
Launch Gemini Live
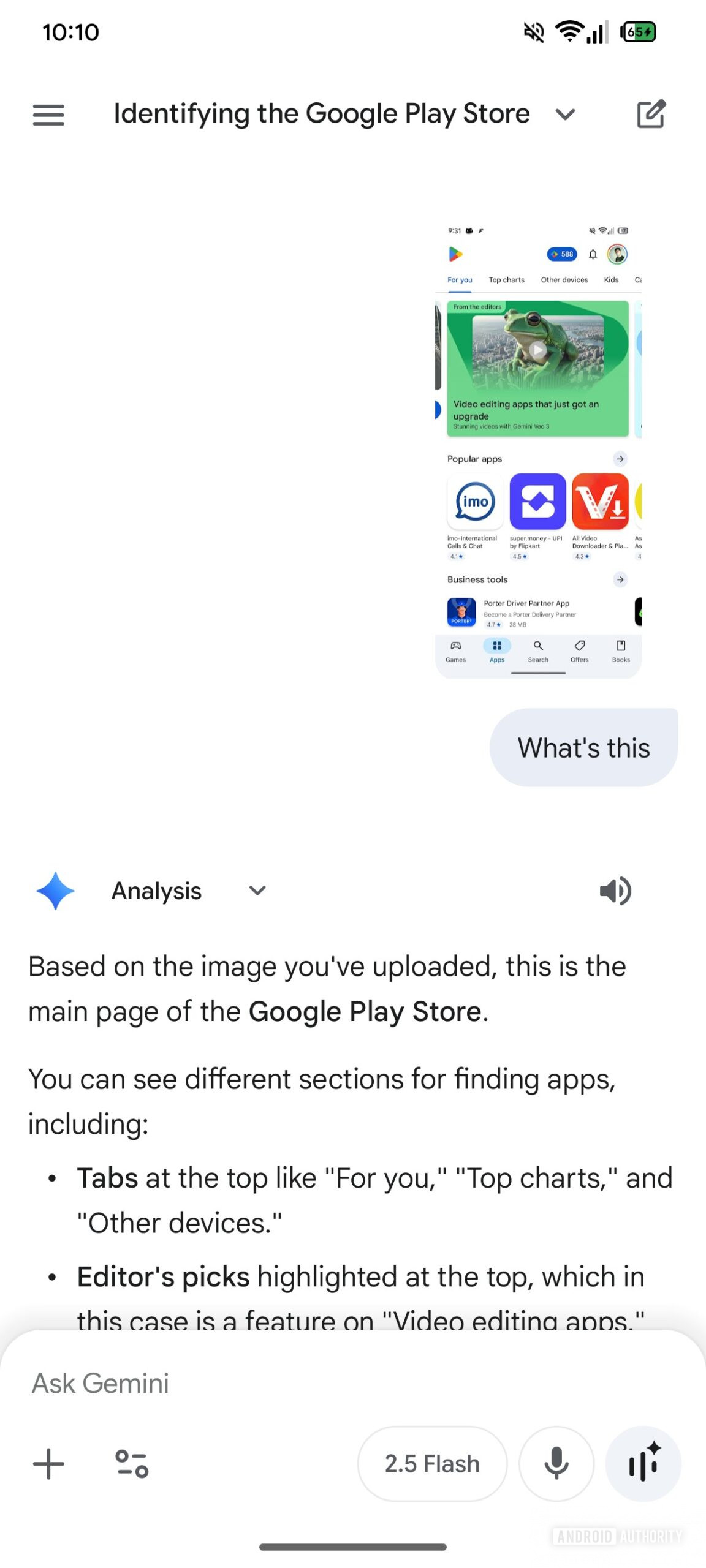click(x=643, y=1464)
